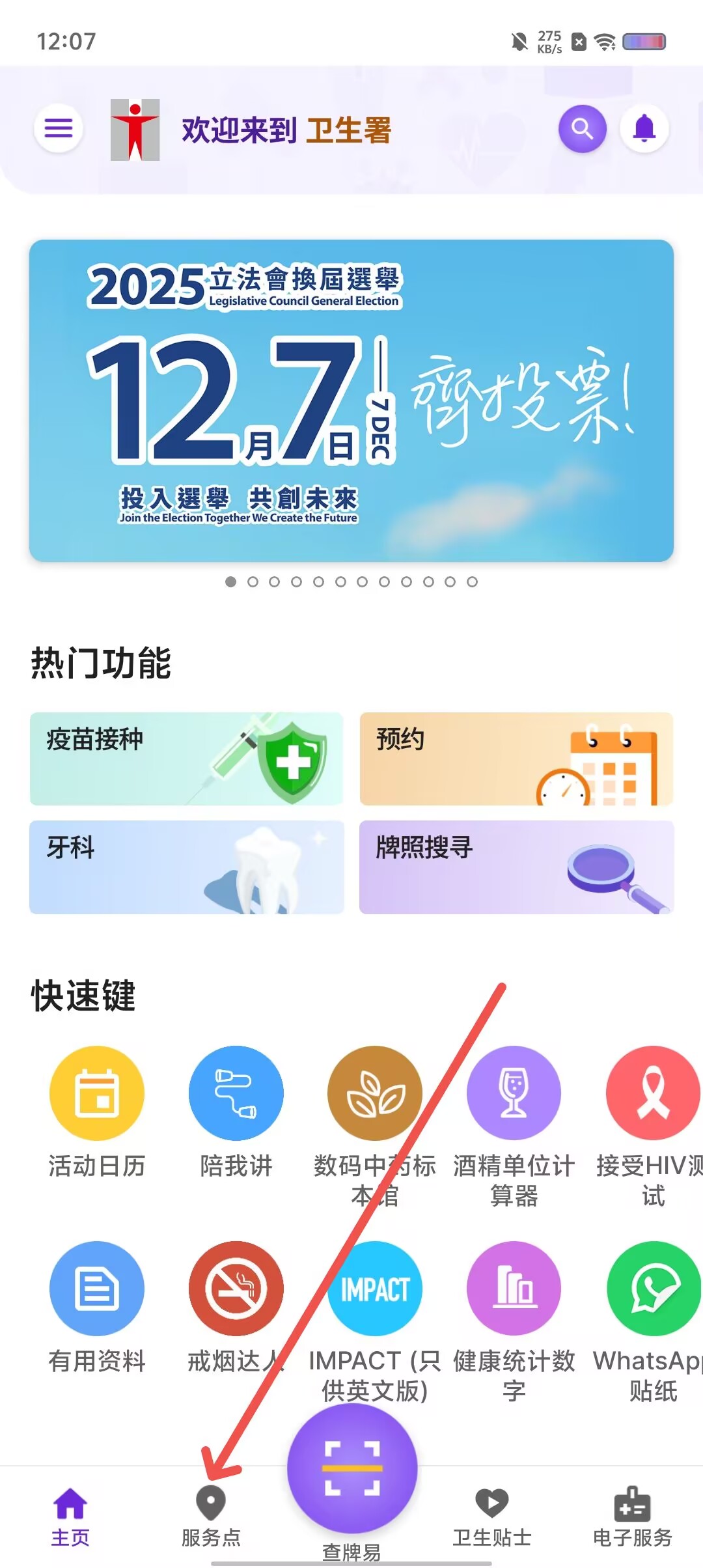Open the 疫苗接种 card

pos(186,759)
